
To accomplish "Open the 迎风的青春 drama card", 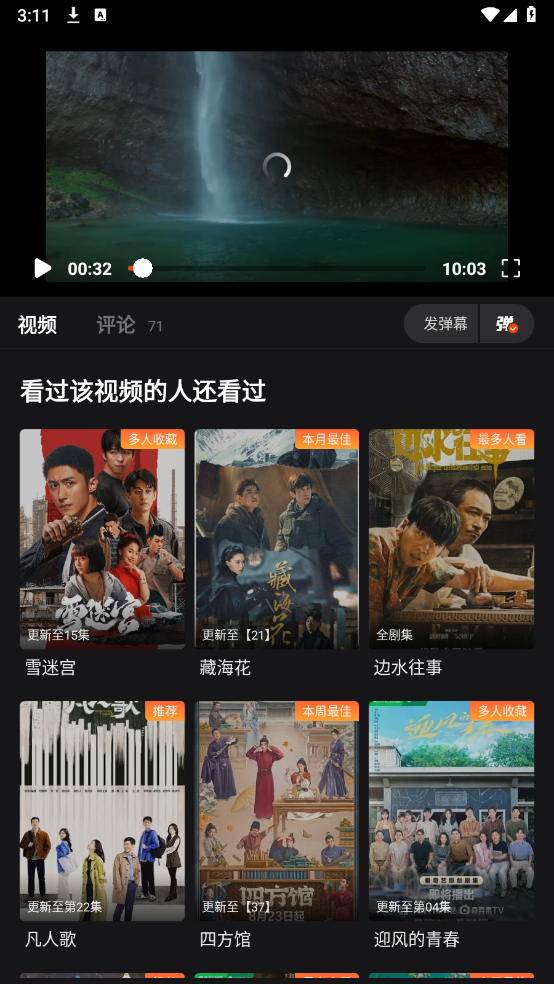I will [x=451, y=825].
